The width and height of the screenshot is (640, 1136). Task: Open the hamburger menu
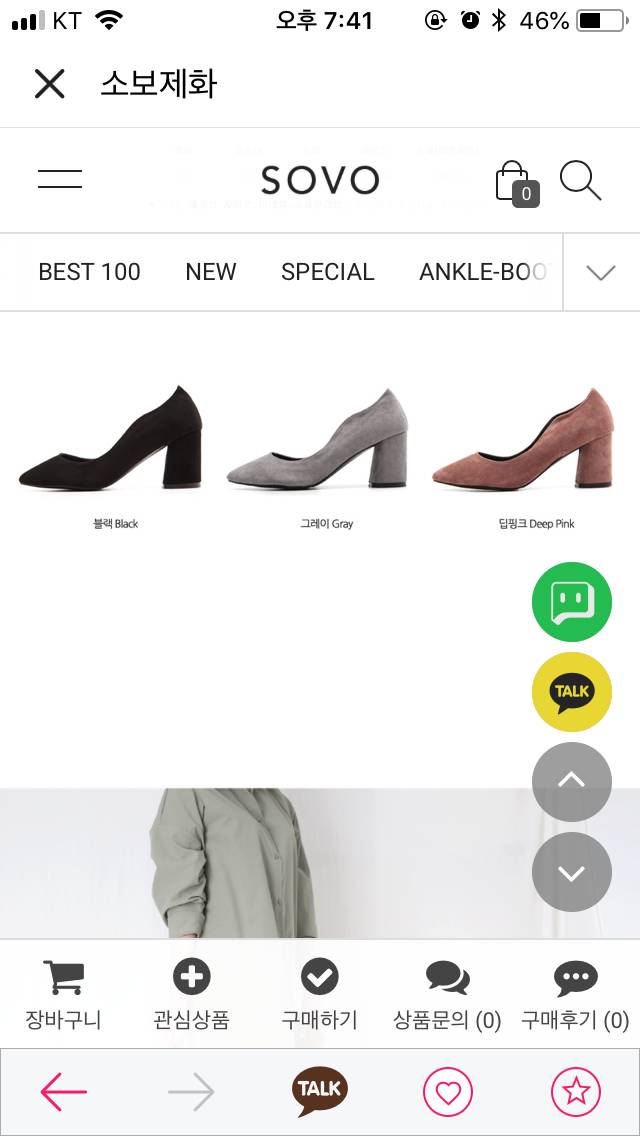60,180
